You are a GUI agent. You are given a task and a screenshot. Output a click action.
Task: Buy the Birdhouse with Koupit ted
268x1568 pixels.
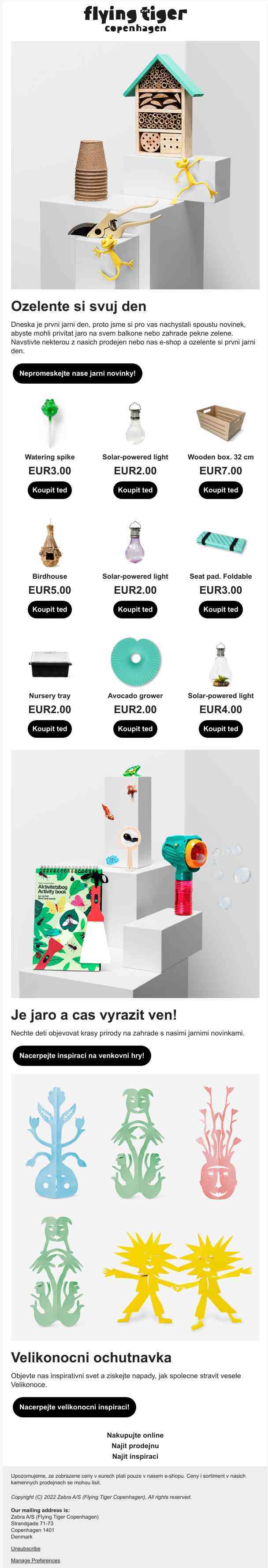tap(50, 609)
